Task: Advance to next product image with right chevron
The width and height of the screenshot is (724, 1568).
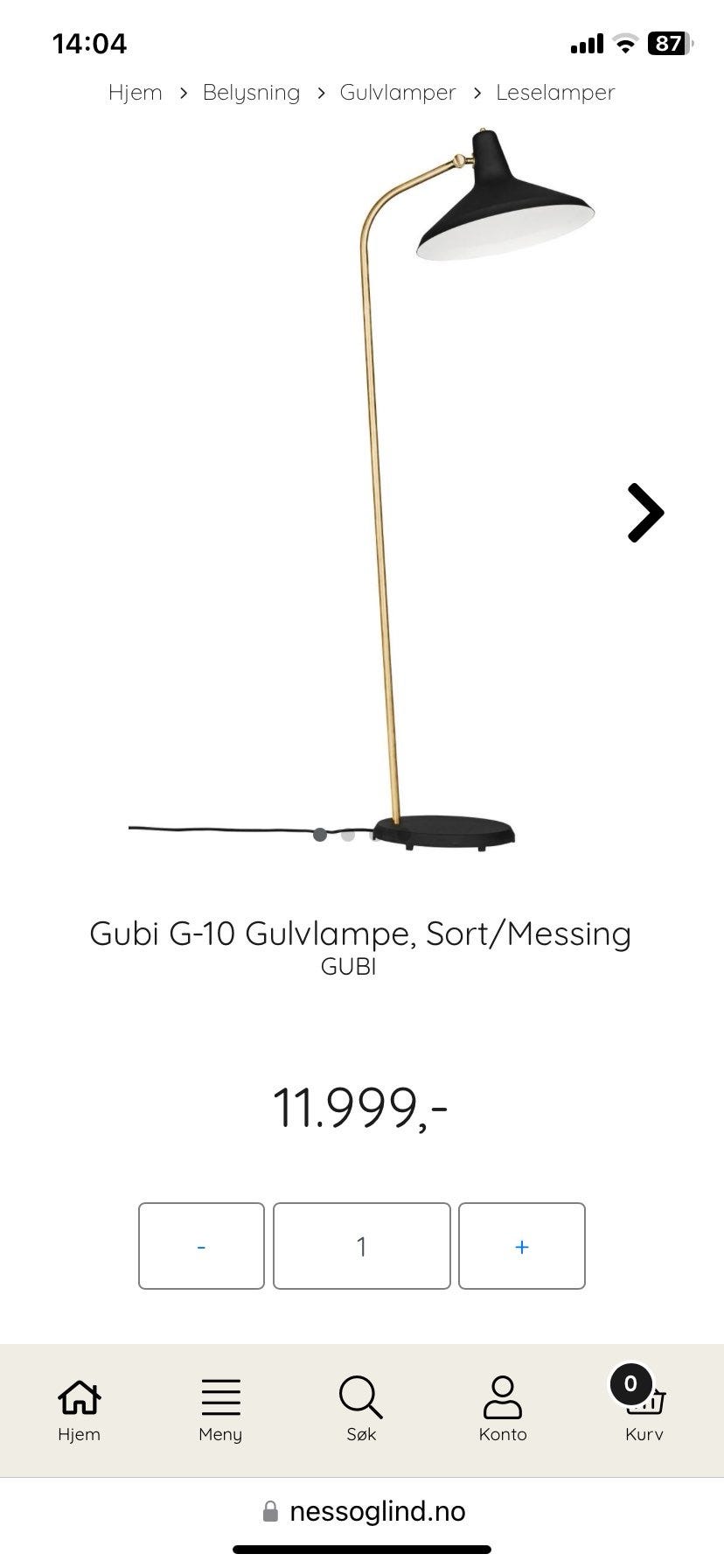Action: pyautogui.click(x=644, y=514)
